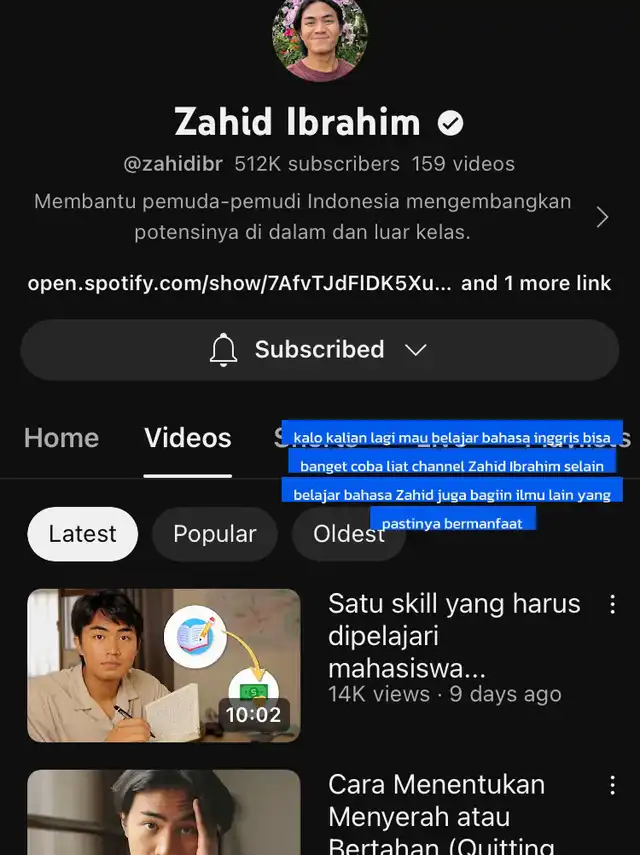The image size is (640, 855).
Task: Open the open.spotify.com show link
Action: click(239, 283)
